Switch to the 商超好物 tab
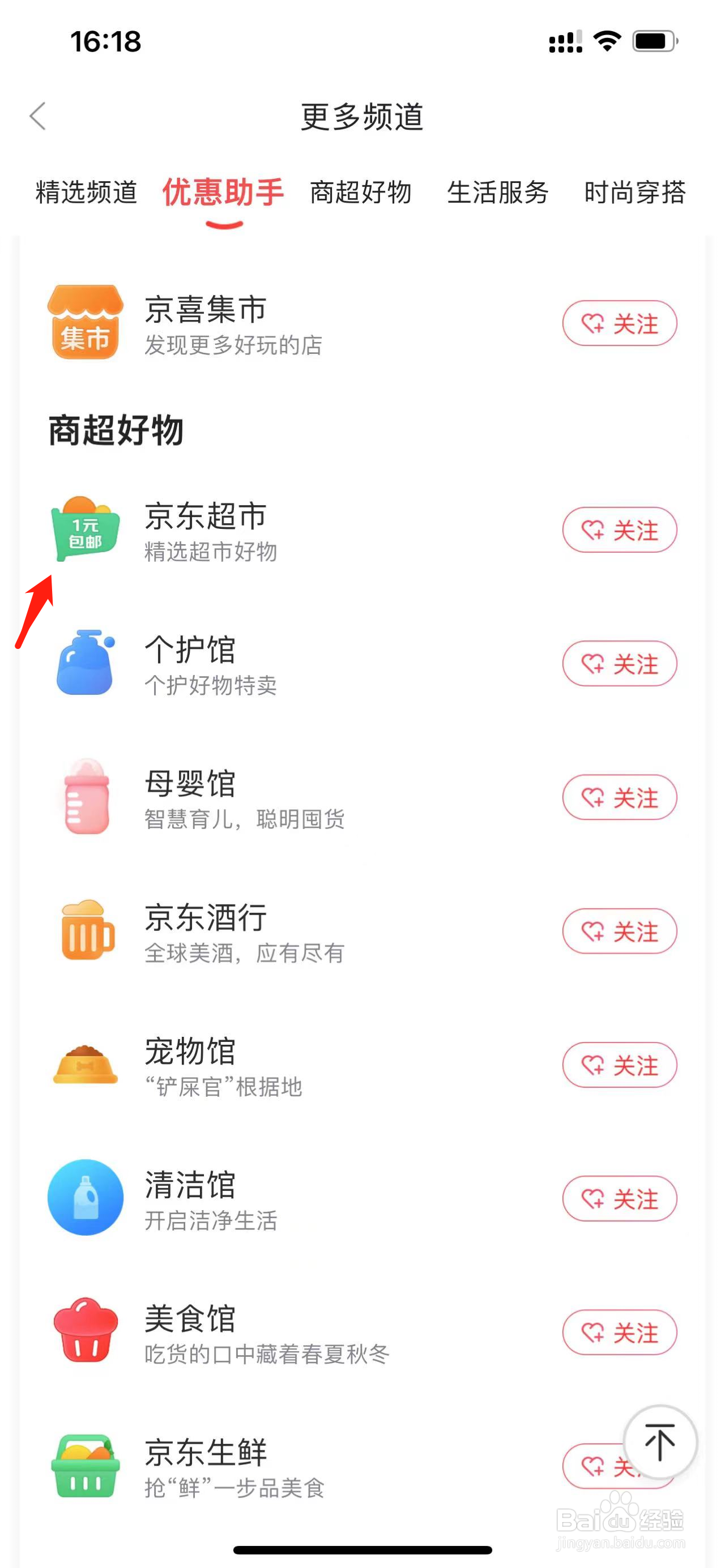Viewport: 725px width, 1568px height. click(361, 193)
